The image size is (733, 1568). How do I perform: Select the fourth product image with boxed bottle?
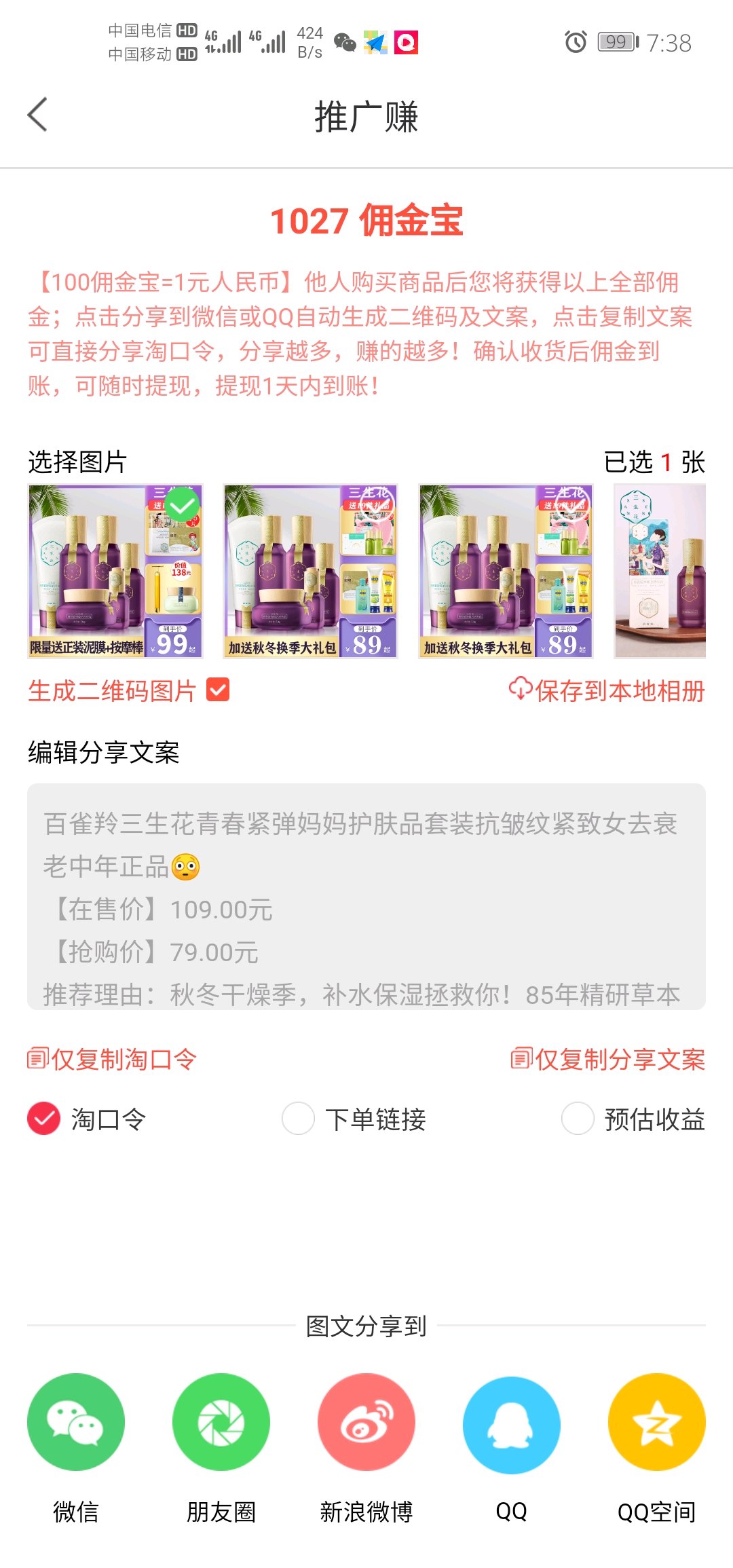click(660, 572)
